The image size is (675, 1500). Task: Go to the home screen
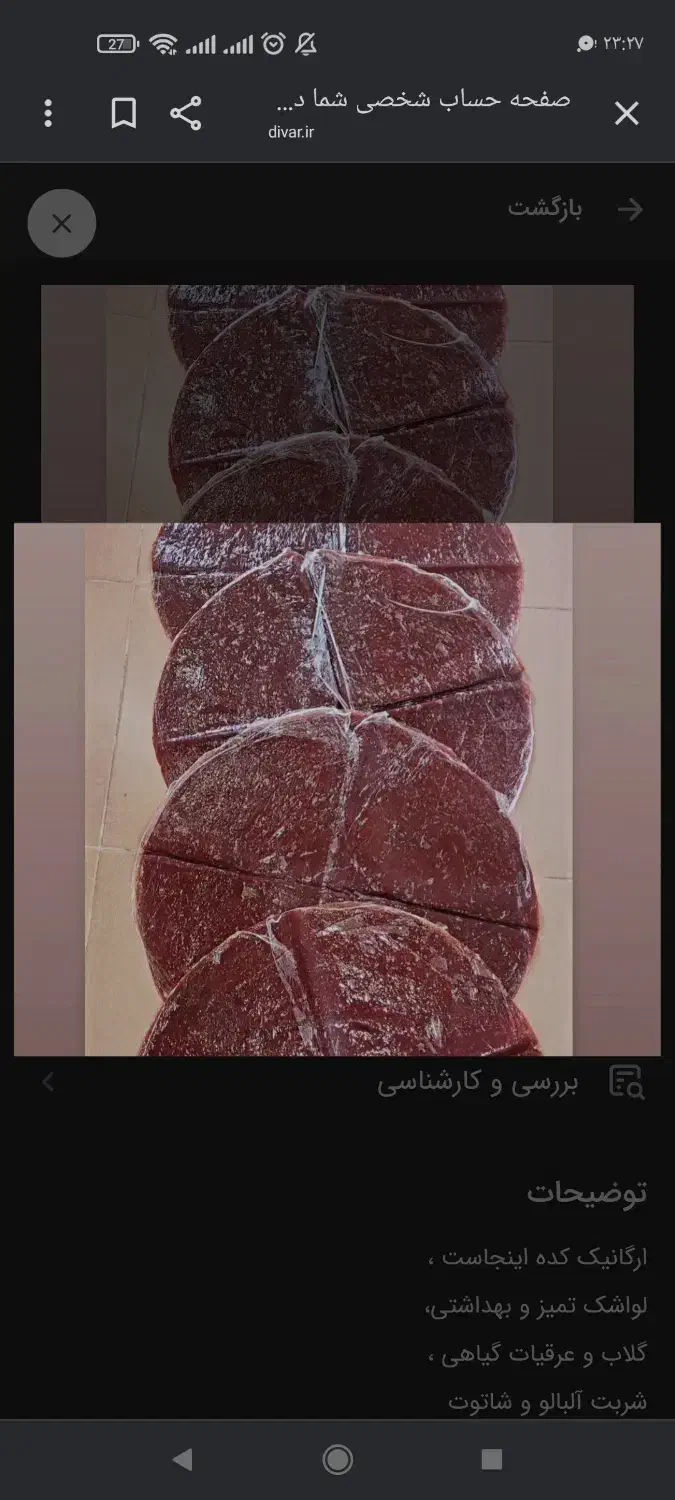point(338,1460)
